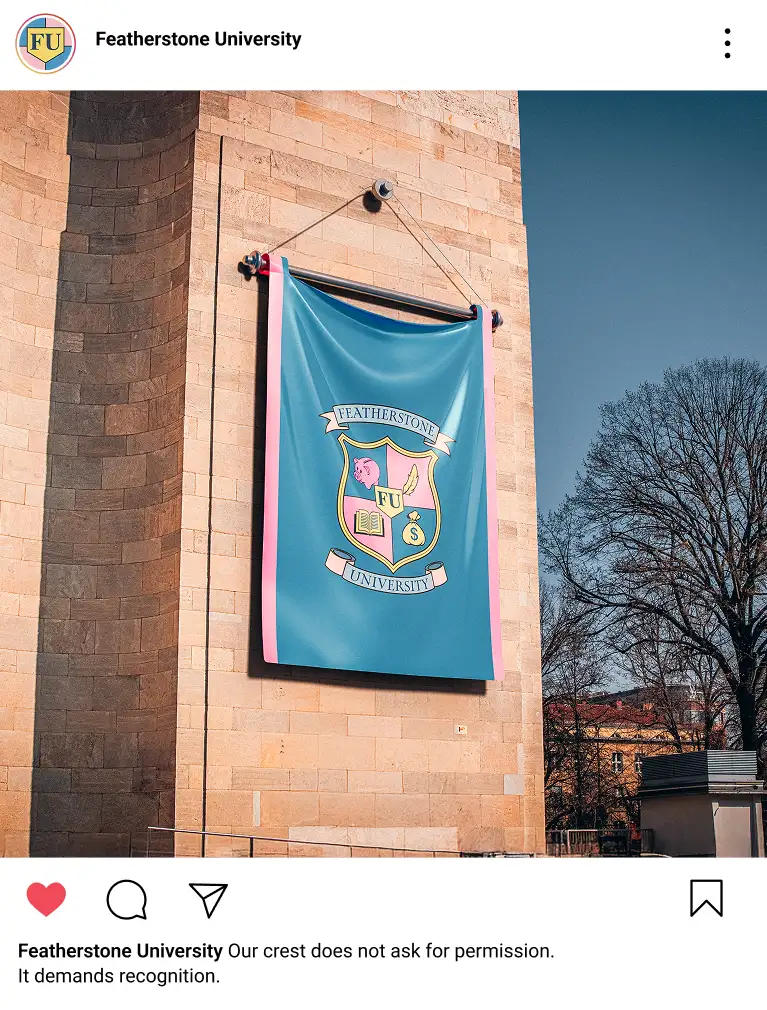Open the three-dot overflow menu
Image resolution: width=767 pixels, height=1010 pixels.
(727, 43)
